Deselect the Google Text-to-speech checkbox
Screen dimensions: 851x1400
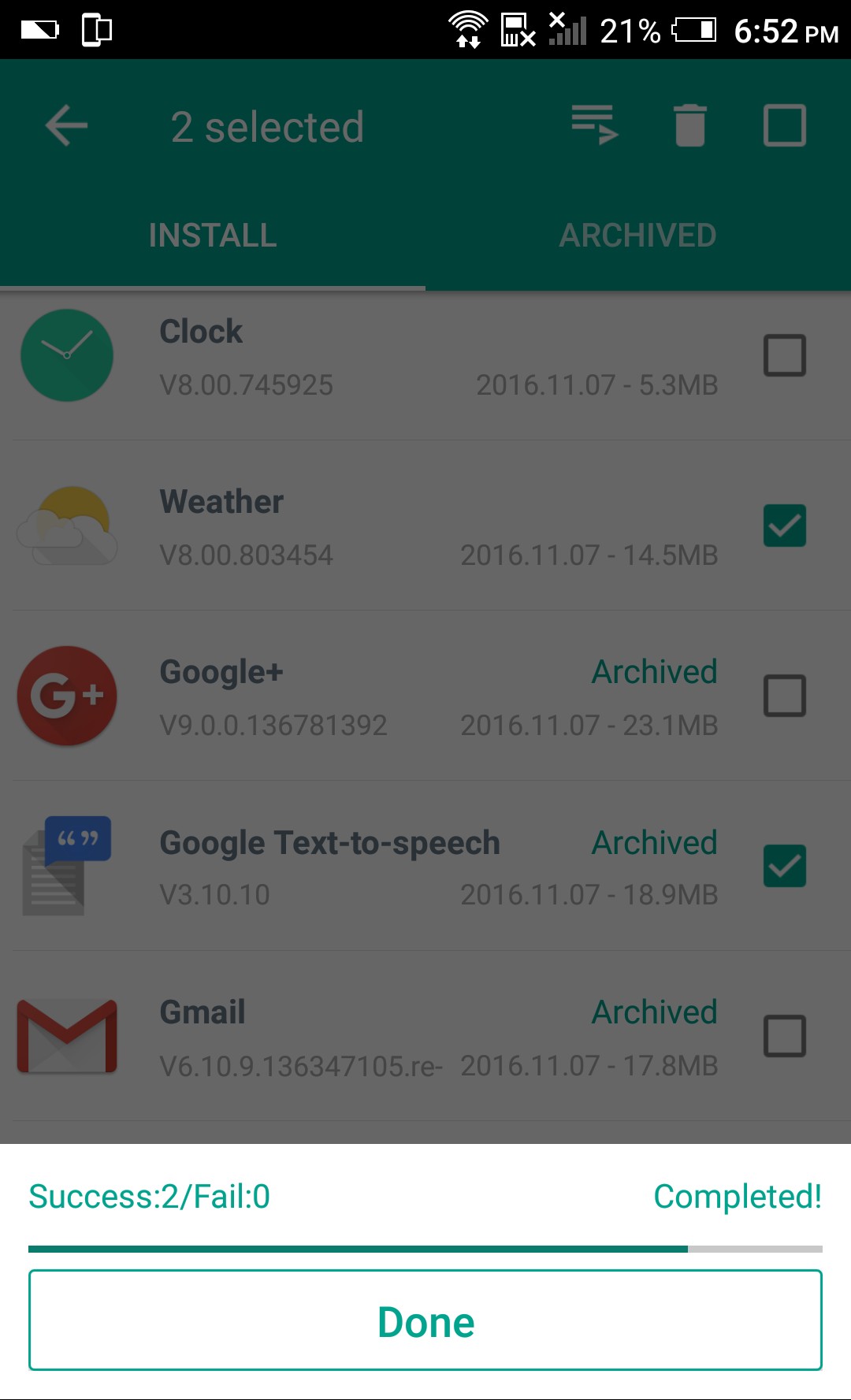[785, 866]
